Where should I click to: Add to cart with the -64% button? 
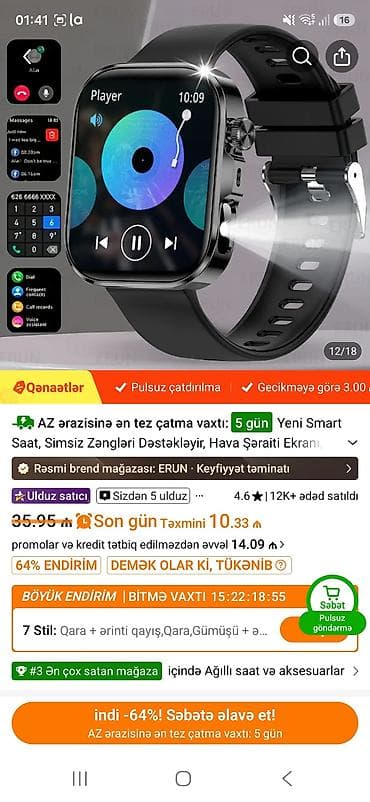185,723
